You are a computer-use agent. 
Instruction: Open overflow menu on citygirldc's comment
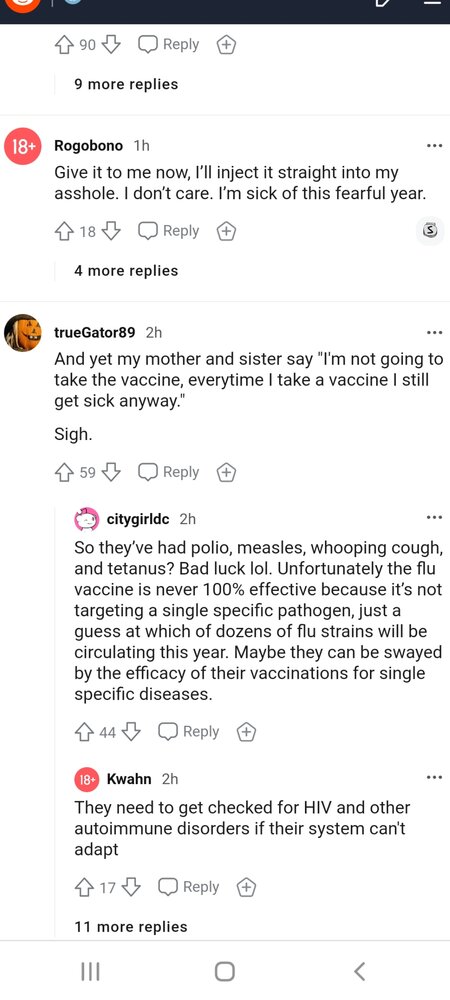coord(434,518)
